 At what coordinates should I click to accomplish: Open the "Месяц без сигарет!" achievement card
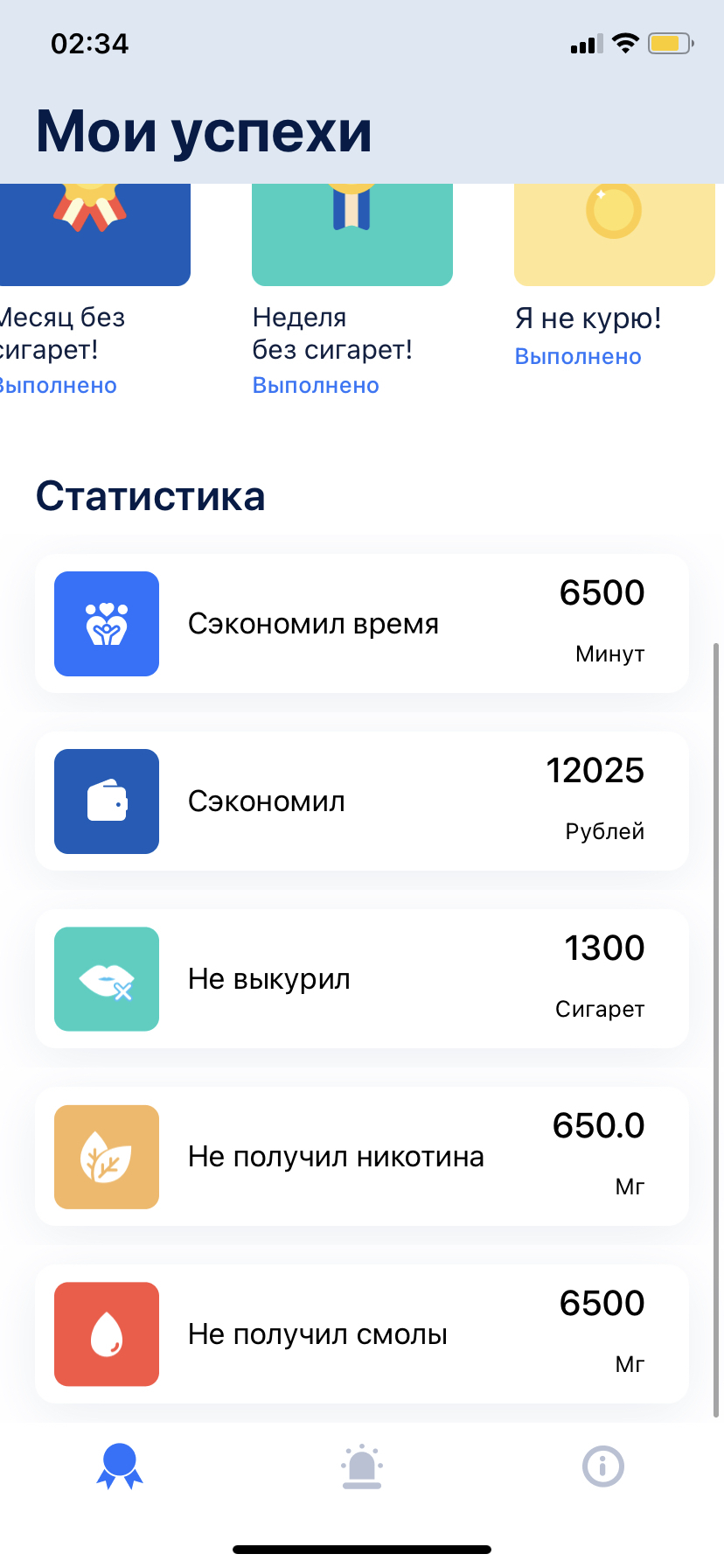(x=94, y=236)
